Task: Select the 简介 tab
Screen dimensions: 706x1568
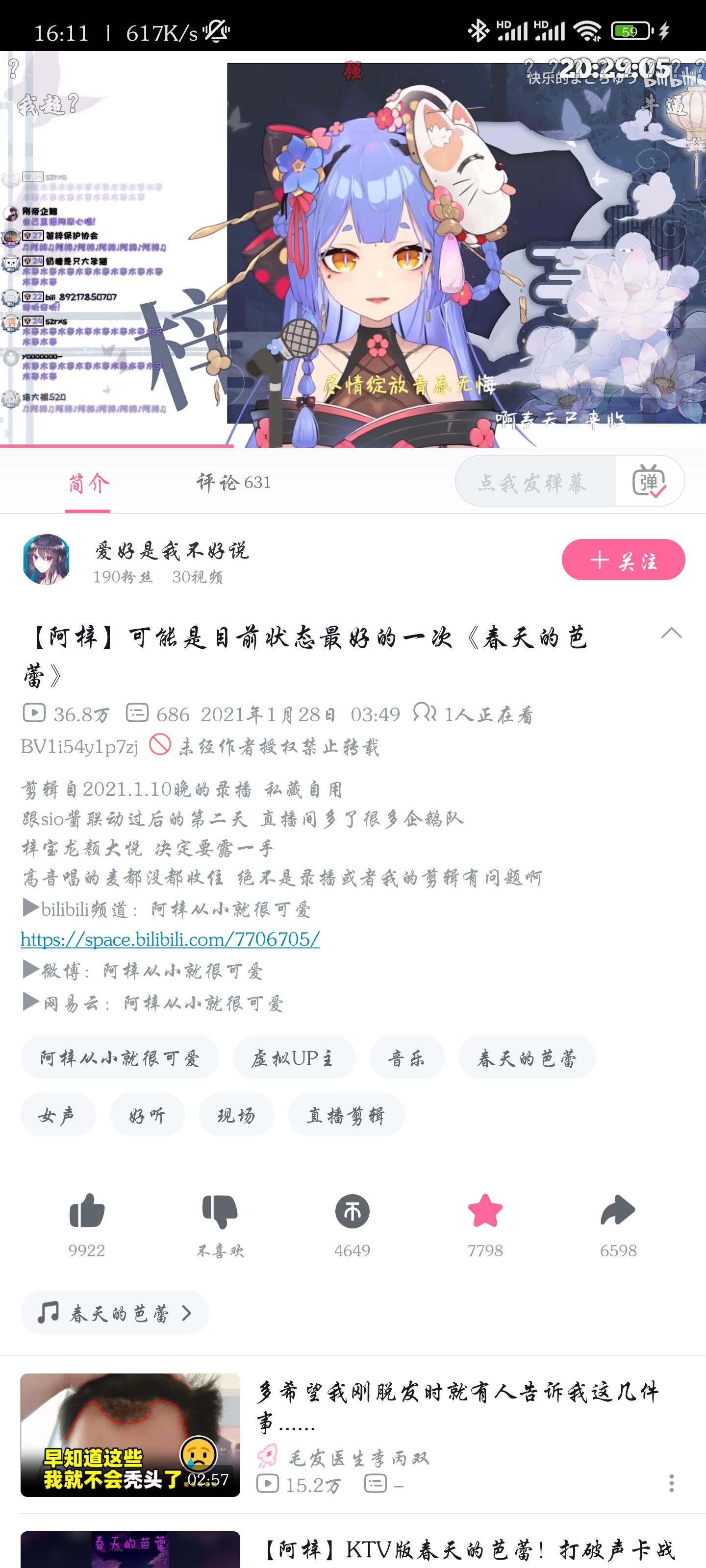Action: pos(88,483)
